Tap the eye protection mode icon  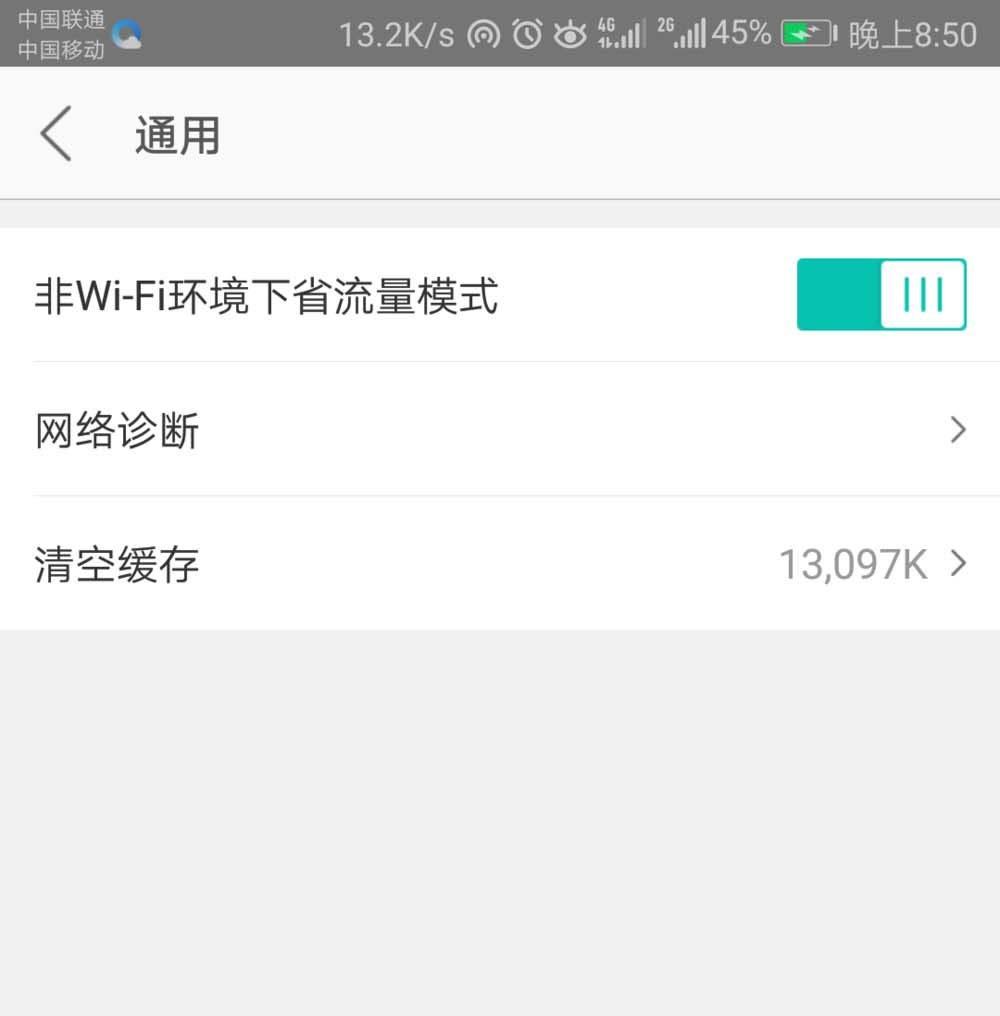569,33
